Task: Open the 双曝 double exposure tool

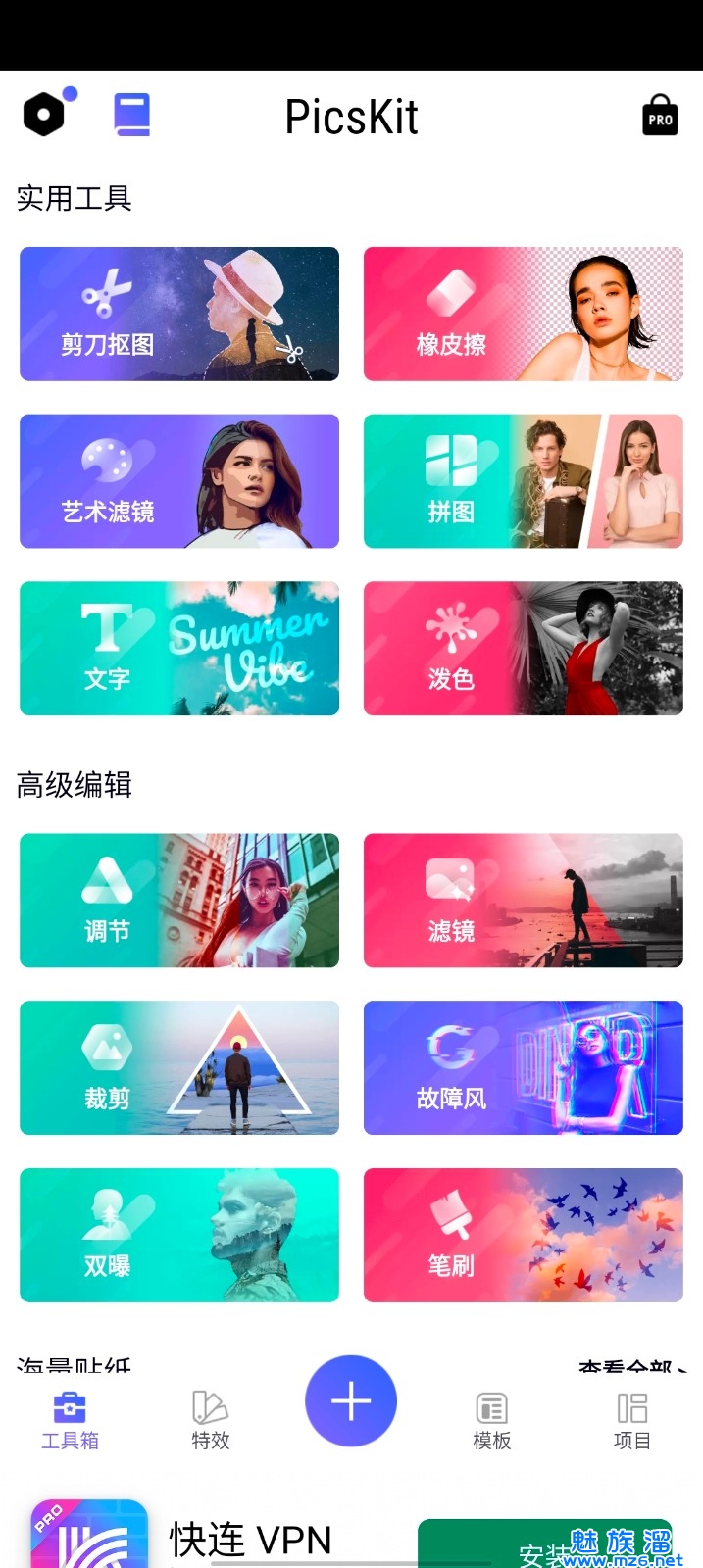Action: pos(179,1235)
